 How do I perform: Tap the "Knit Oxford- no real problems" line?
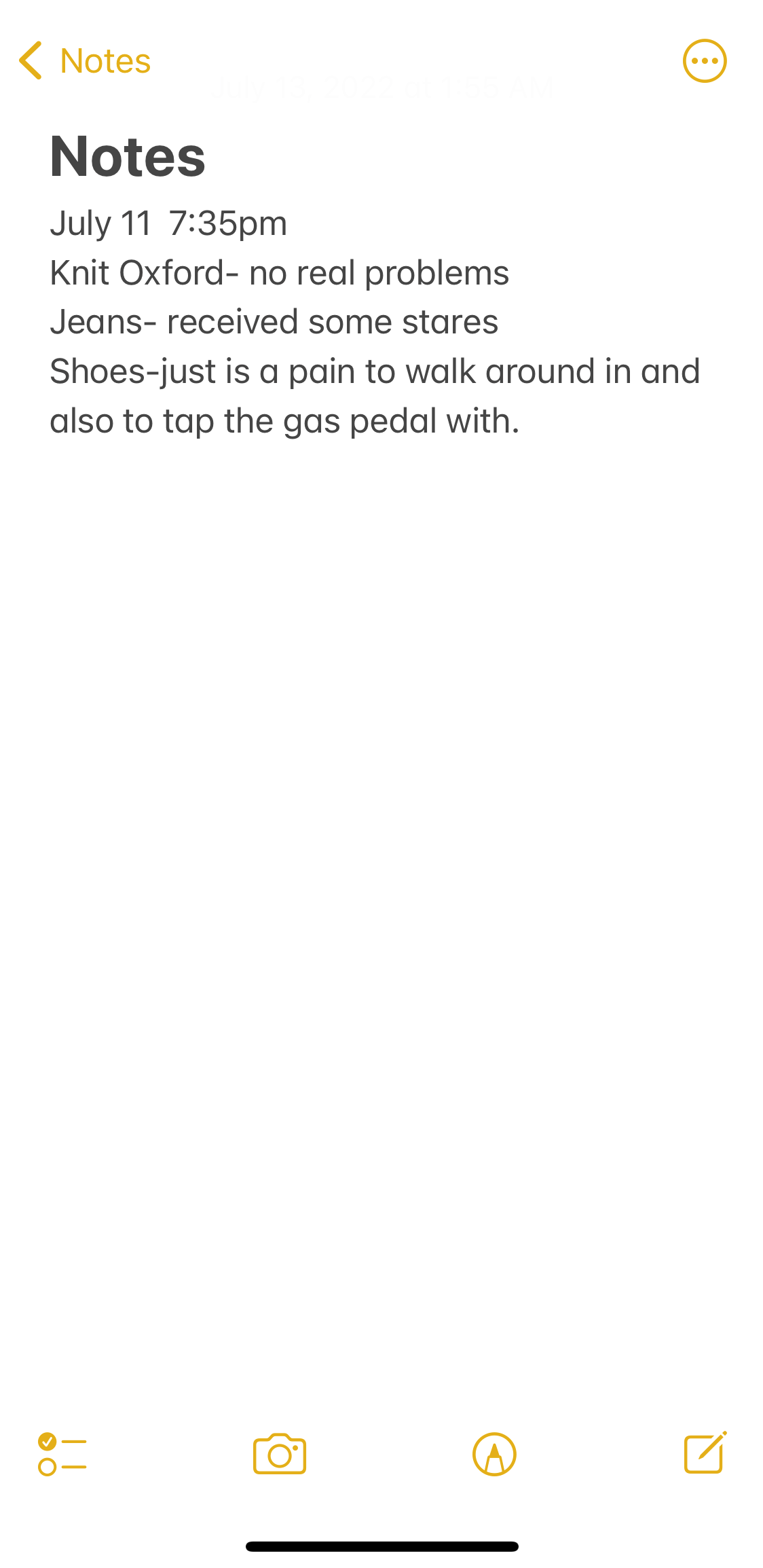(280, 272)
